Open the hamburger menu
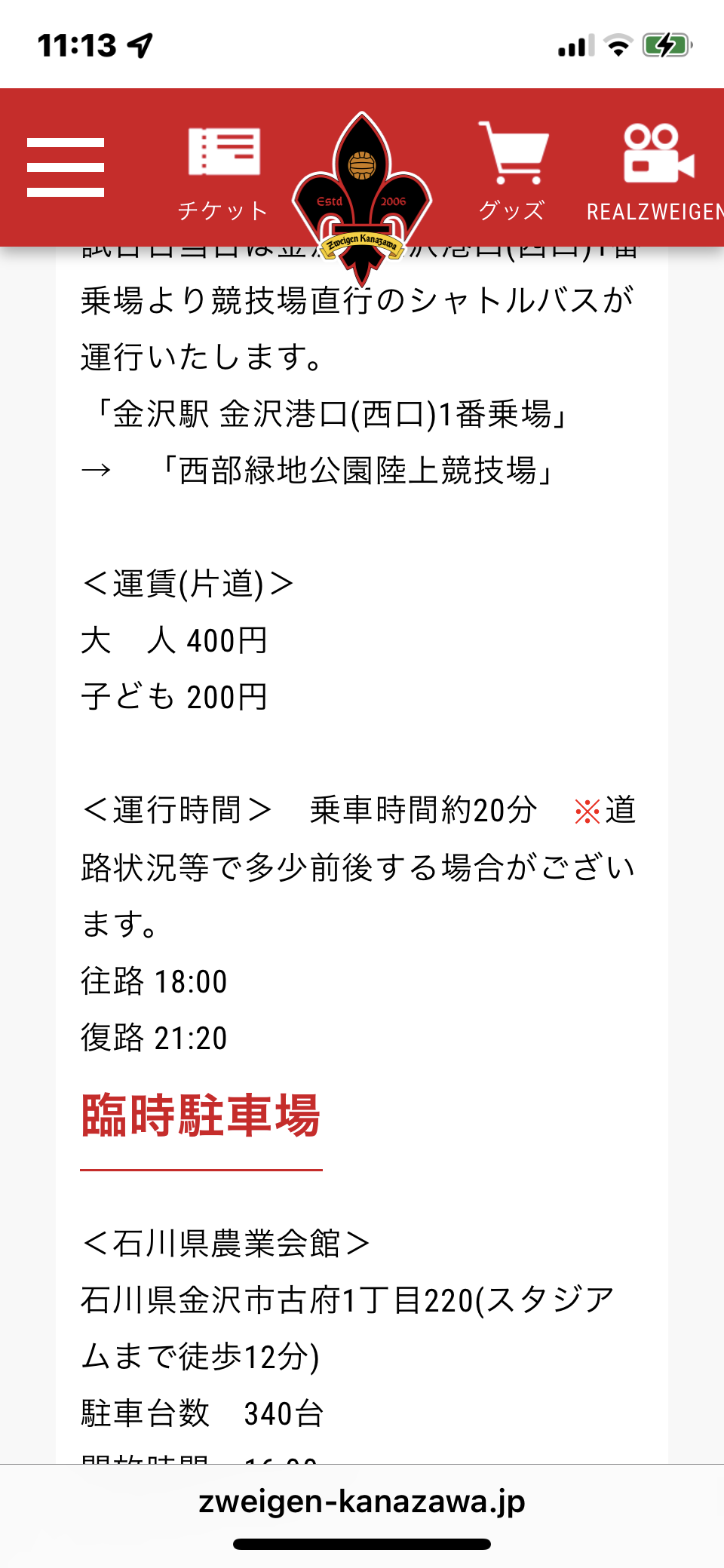 [x=66, y=167]
